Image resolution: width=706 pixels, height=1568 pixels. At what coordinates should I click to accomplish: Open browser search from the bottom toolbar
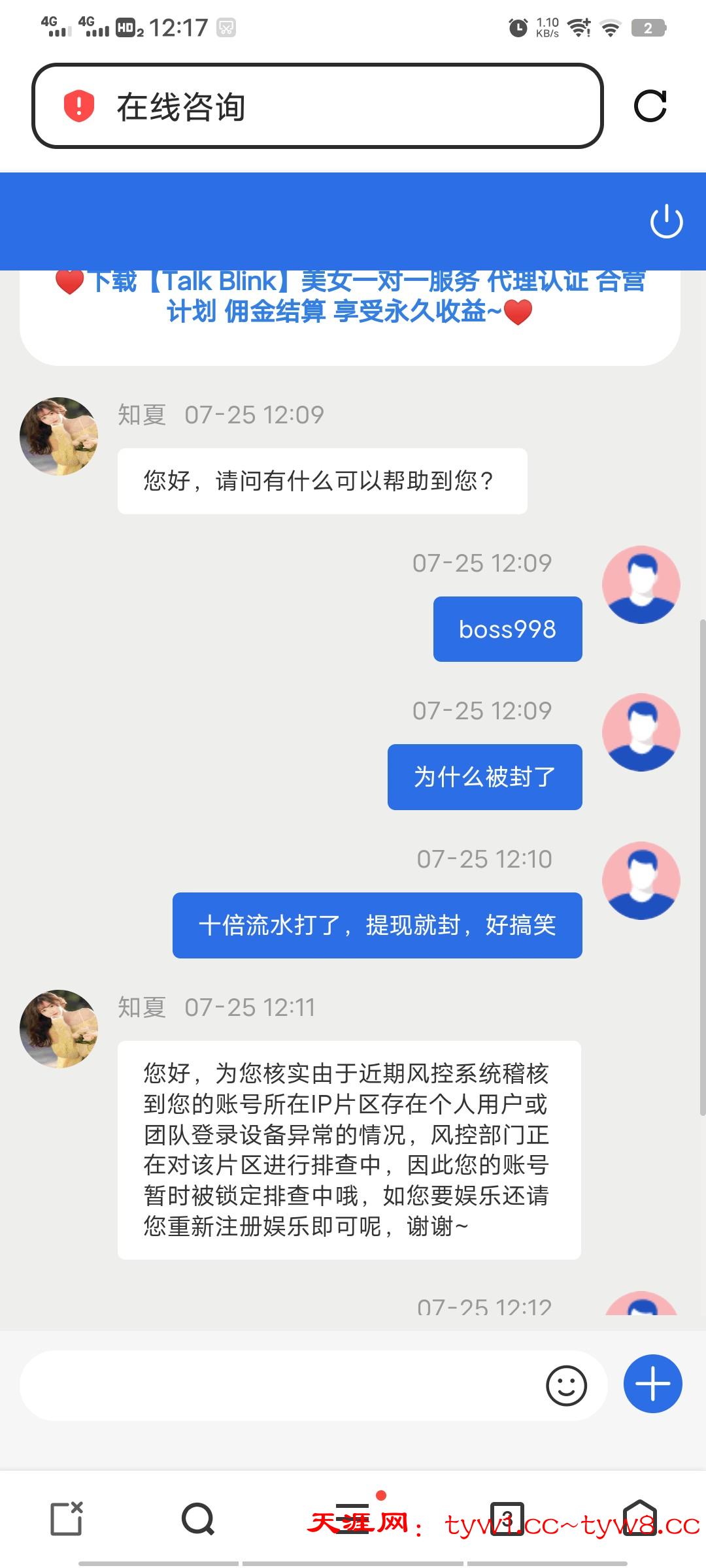197,1518
